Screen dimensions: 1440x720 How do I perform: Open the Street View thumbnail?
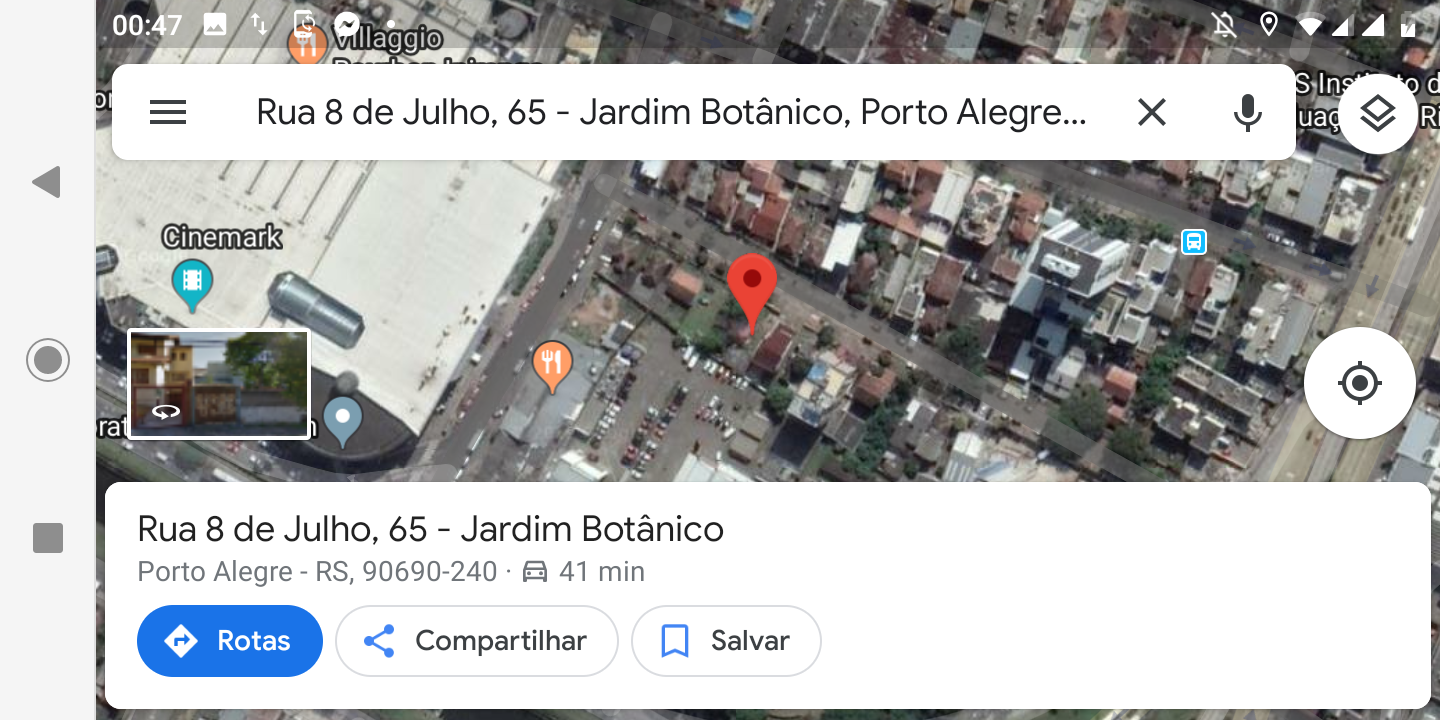point(219,384)
